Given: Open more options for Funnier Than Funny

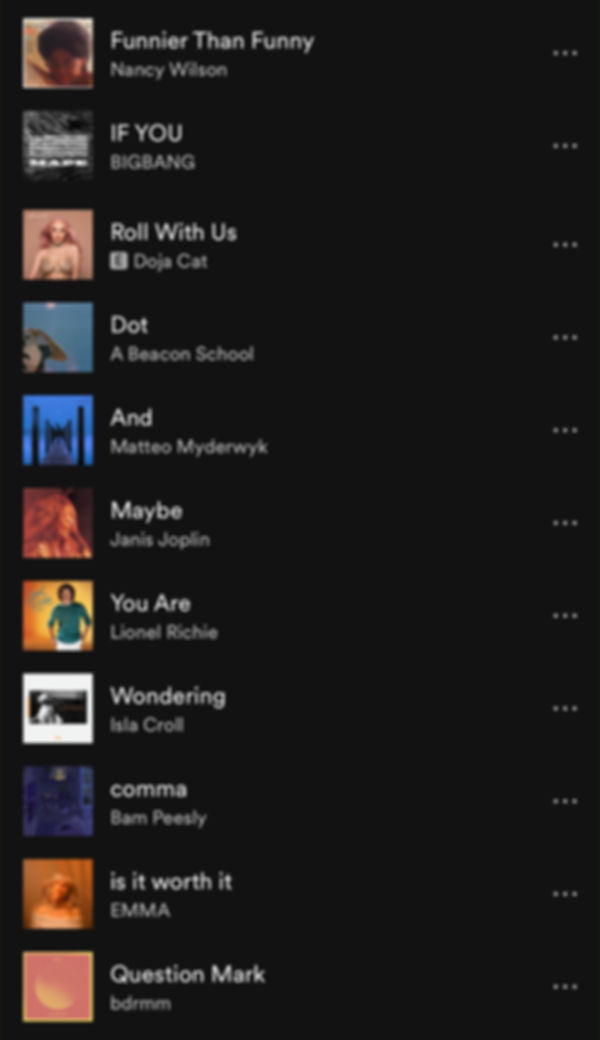Looking at the screenshot, I should [565, 53].
